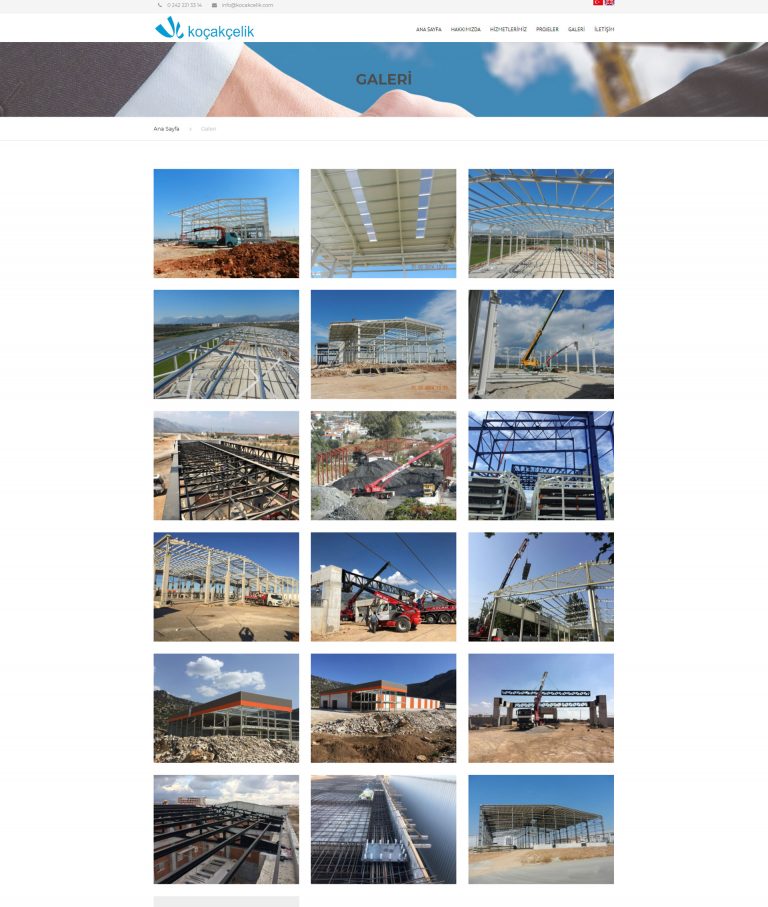Open photo of red crane beside gravel piles
Image resolution: width=768 pixels, height=907 pixels.
coord(383,465)
